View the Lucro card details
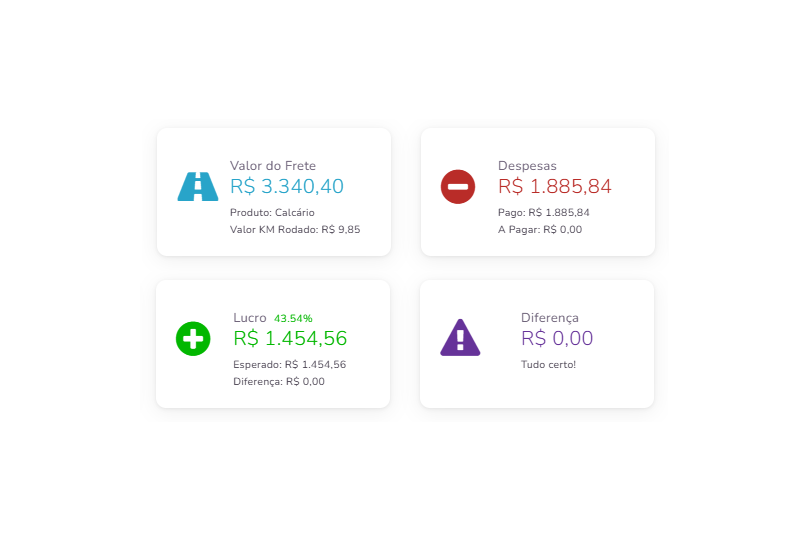The height and width of the screenshot is (540, 808). click(x=273, y=344)
